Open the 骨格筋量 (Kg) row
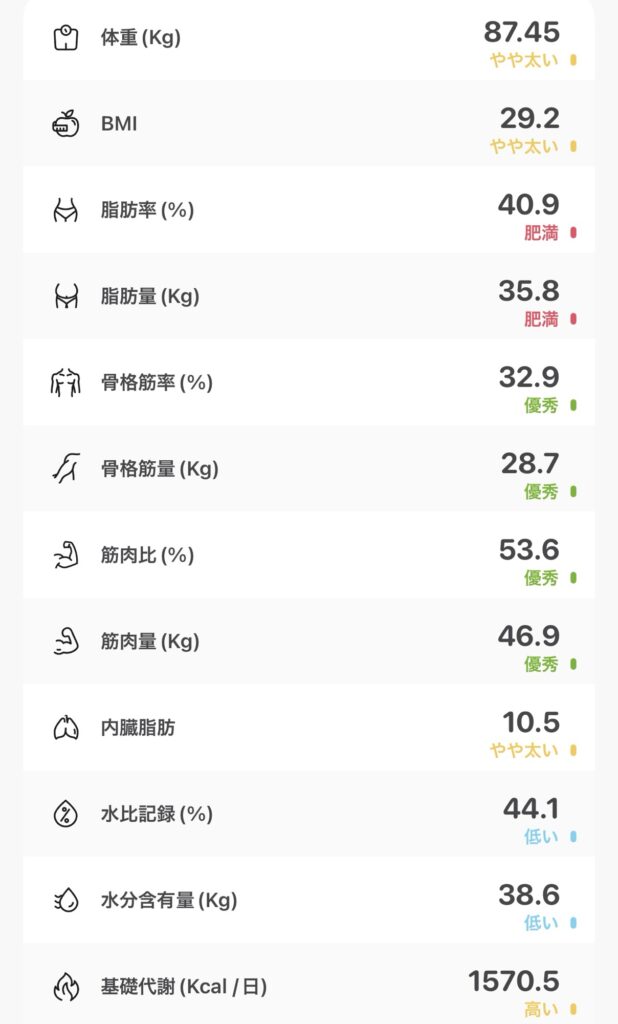Image resolution: width=618 pixels, height=1024 pixels. [x=308, y=468]
